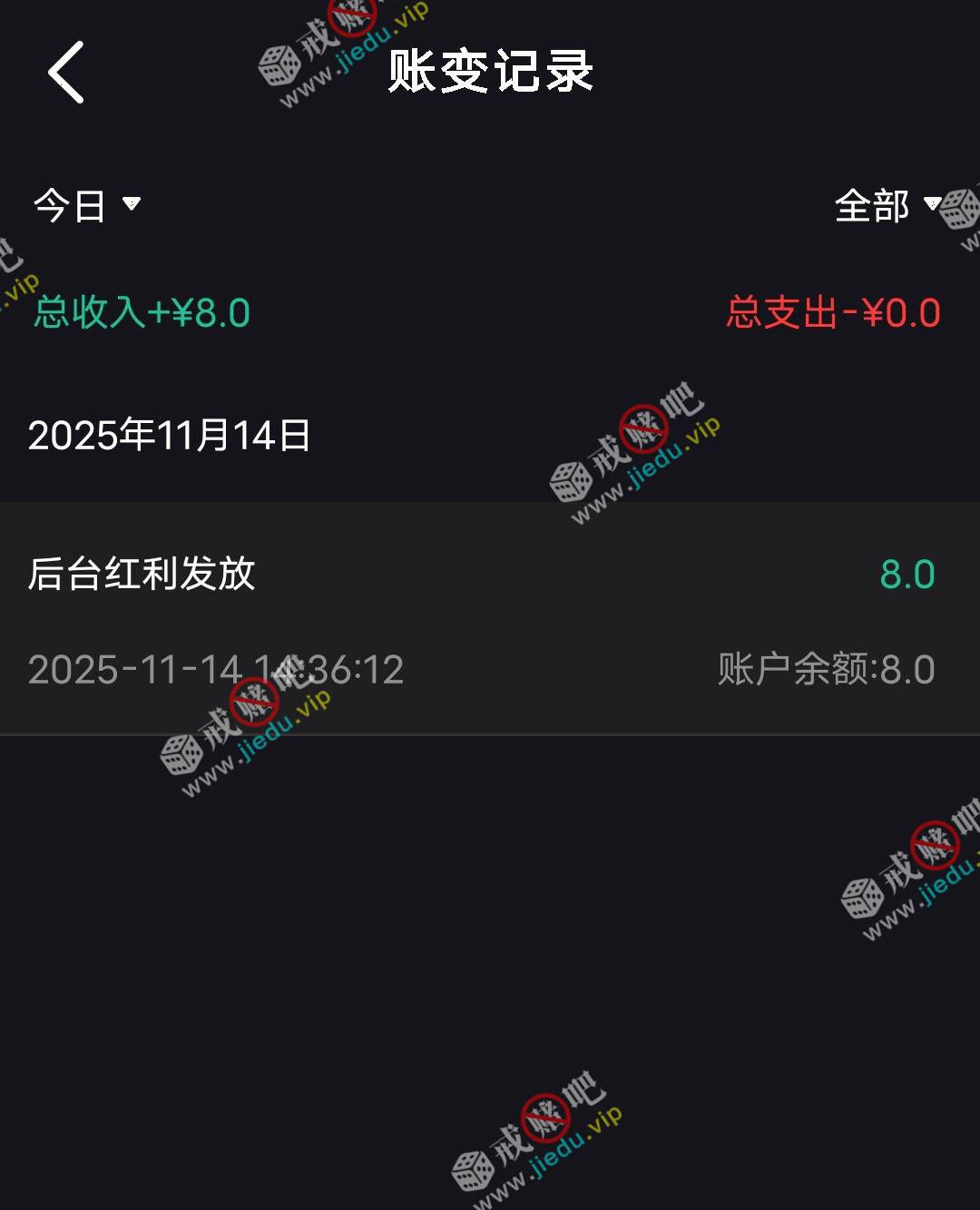Open the 后台红利发放 record row

pos(490,618)
